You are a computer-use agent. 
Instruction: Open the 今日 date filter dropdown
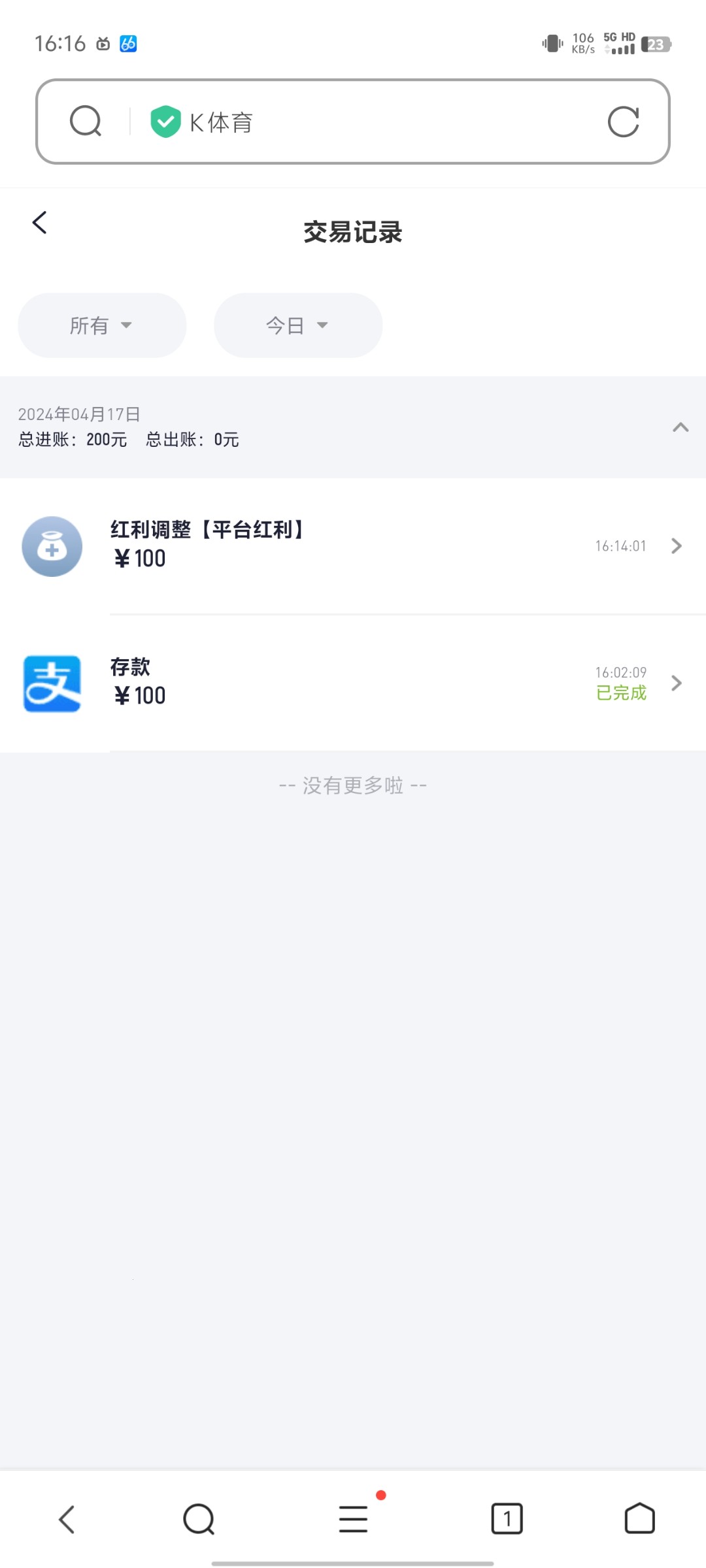298,325
